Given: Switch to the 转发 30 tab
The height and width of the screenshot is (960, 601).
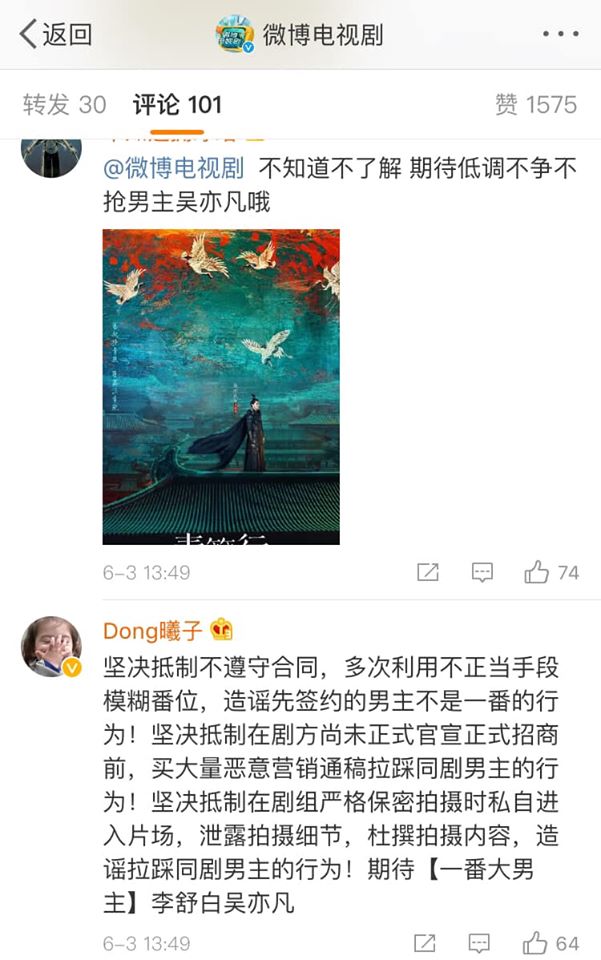Looking at the screenshot, I should point(64,104).
